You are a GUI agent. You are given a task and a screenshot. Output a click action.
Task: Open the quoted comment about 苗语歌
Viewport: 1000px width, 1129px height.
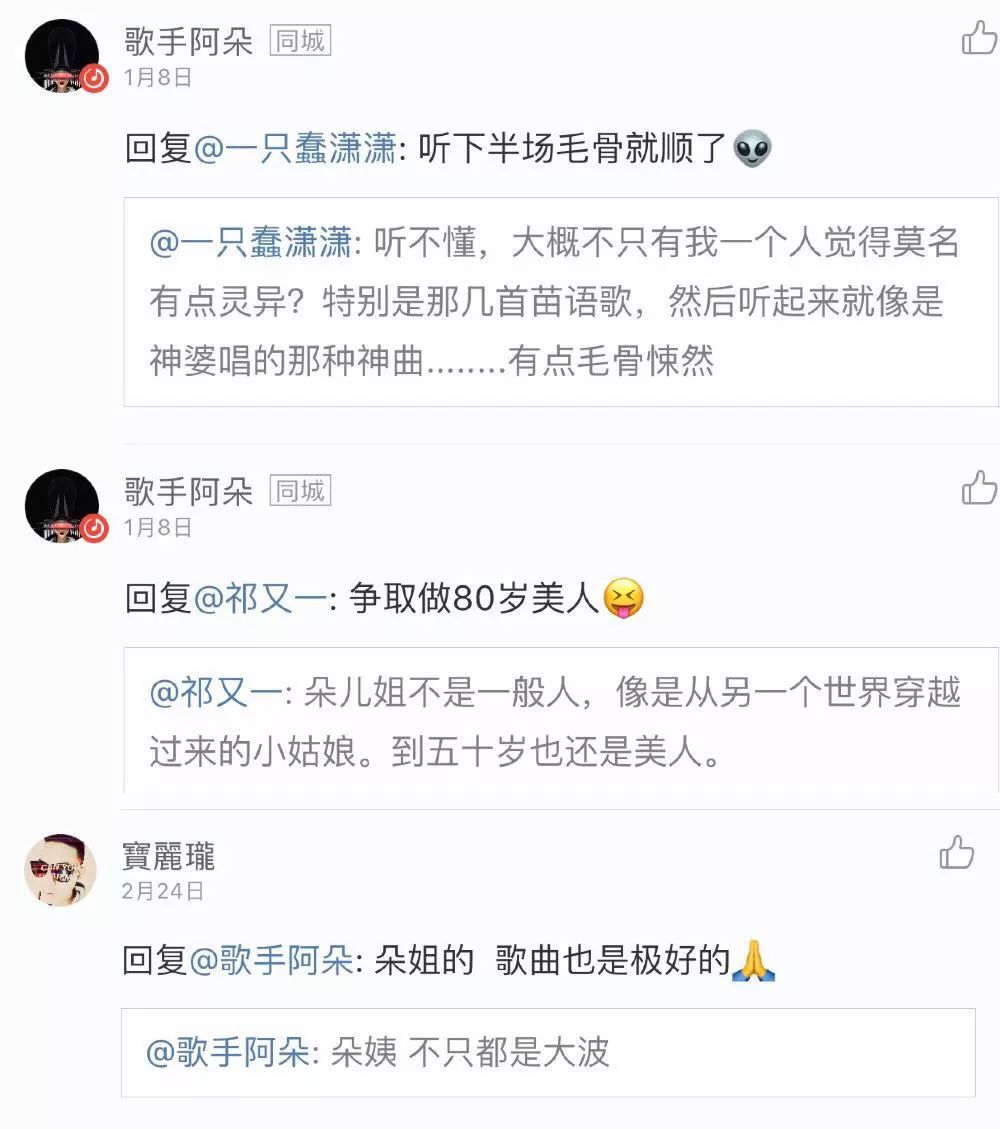coord(560,302)
